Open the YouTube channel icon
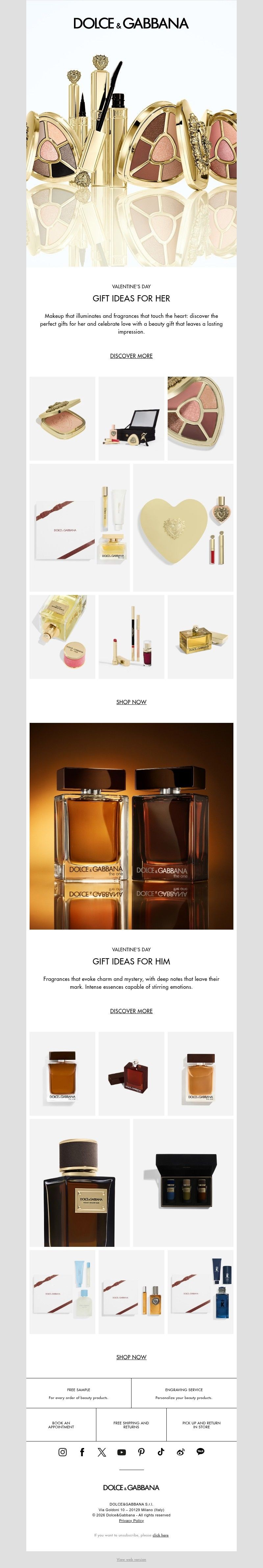The width and height of the screenshot is (263, 1568). click(122, 1452)
